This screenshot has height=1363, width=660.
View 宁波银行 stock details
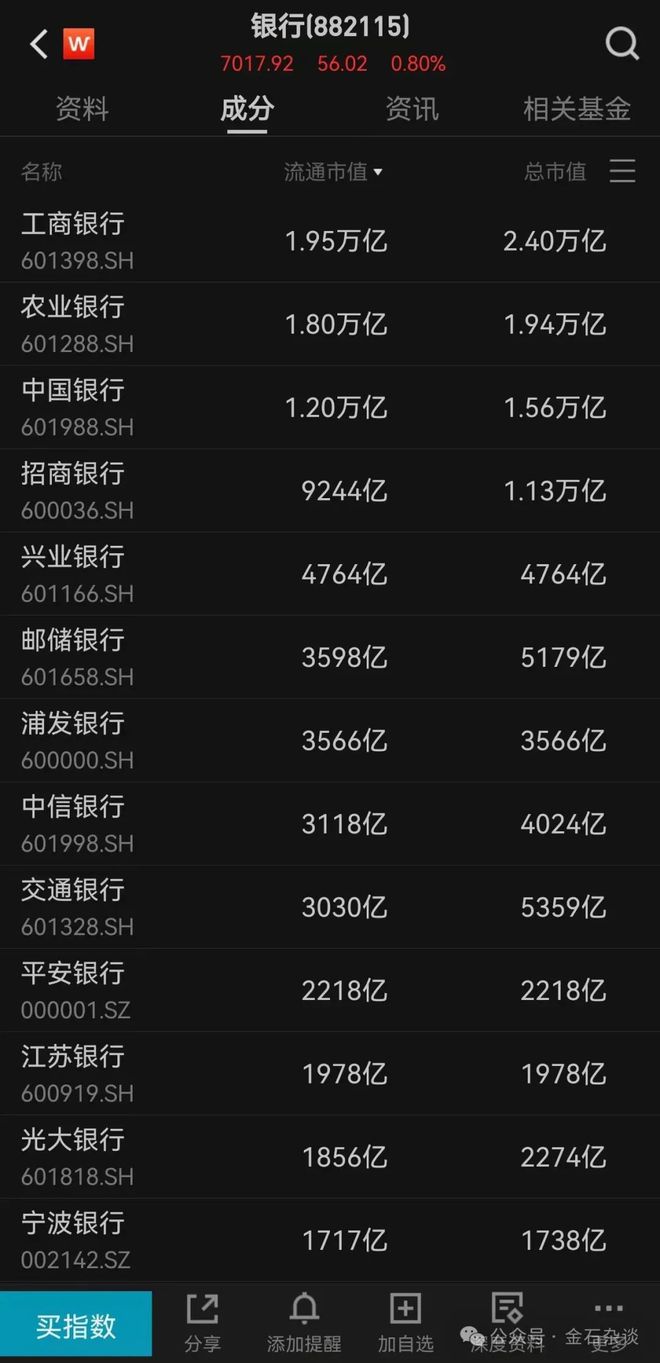pos(330,1240)
